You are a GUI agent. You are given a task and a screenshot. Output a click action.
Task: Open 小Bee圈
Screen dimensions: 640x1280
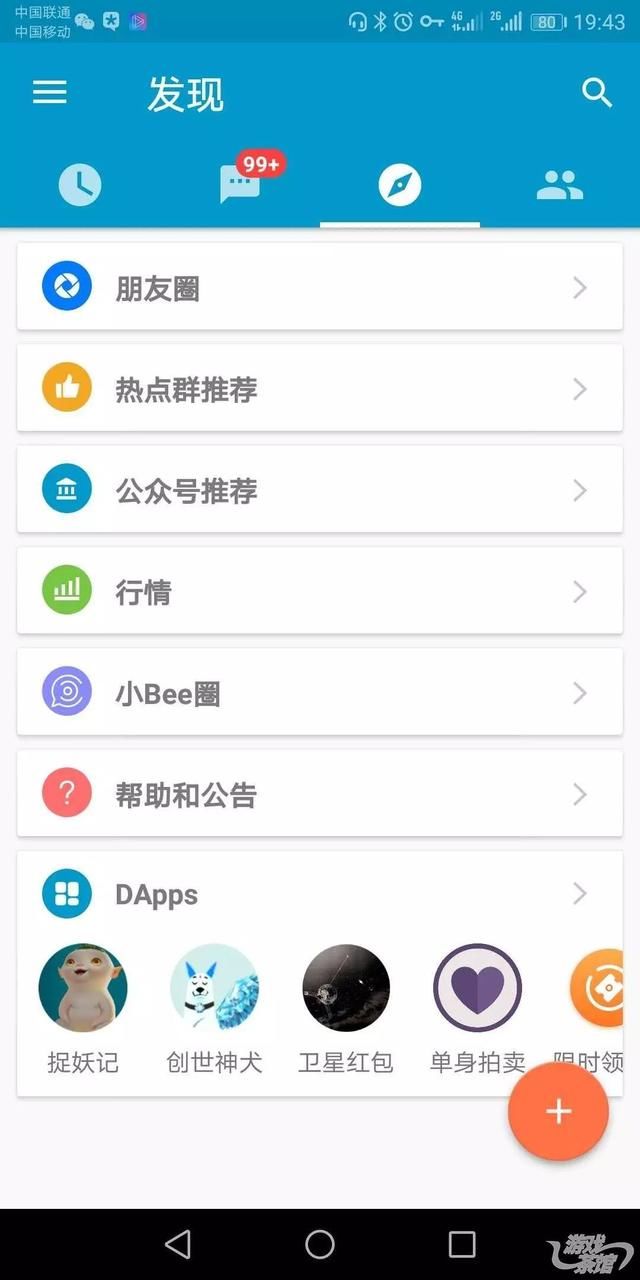pyautogui.click(x=320, y=693)
